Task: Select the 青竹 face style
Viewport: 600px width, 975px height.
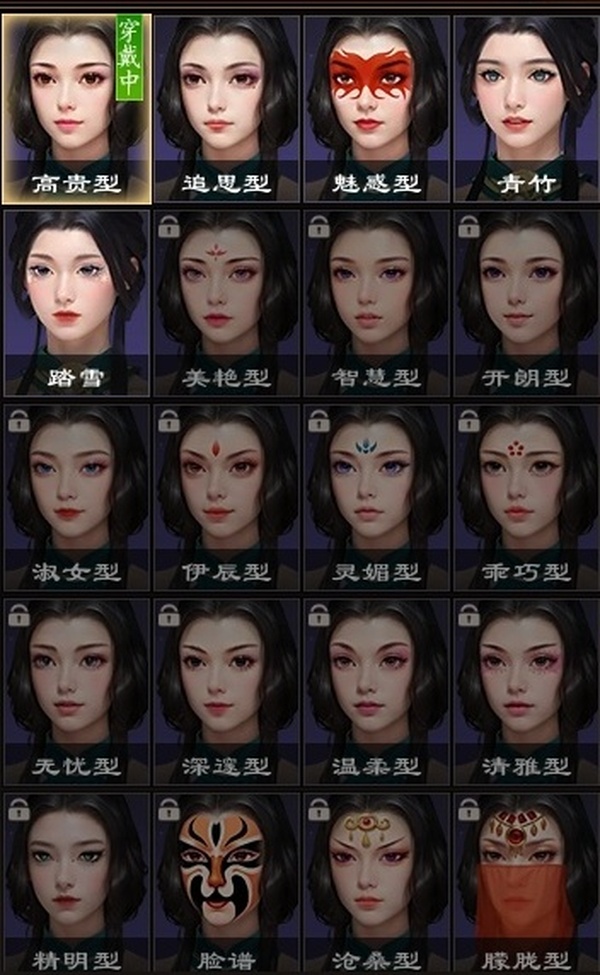Action: point(526,106)
